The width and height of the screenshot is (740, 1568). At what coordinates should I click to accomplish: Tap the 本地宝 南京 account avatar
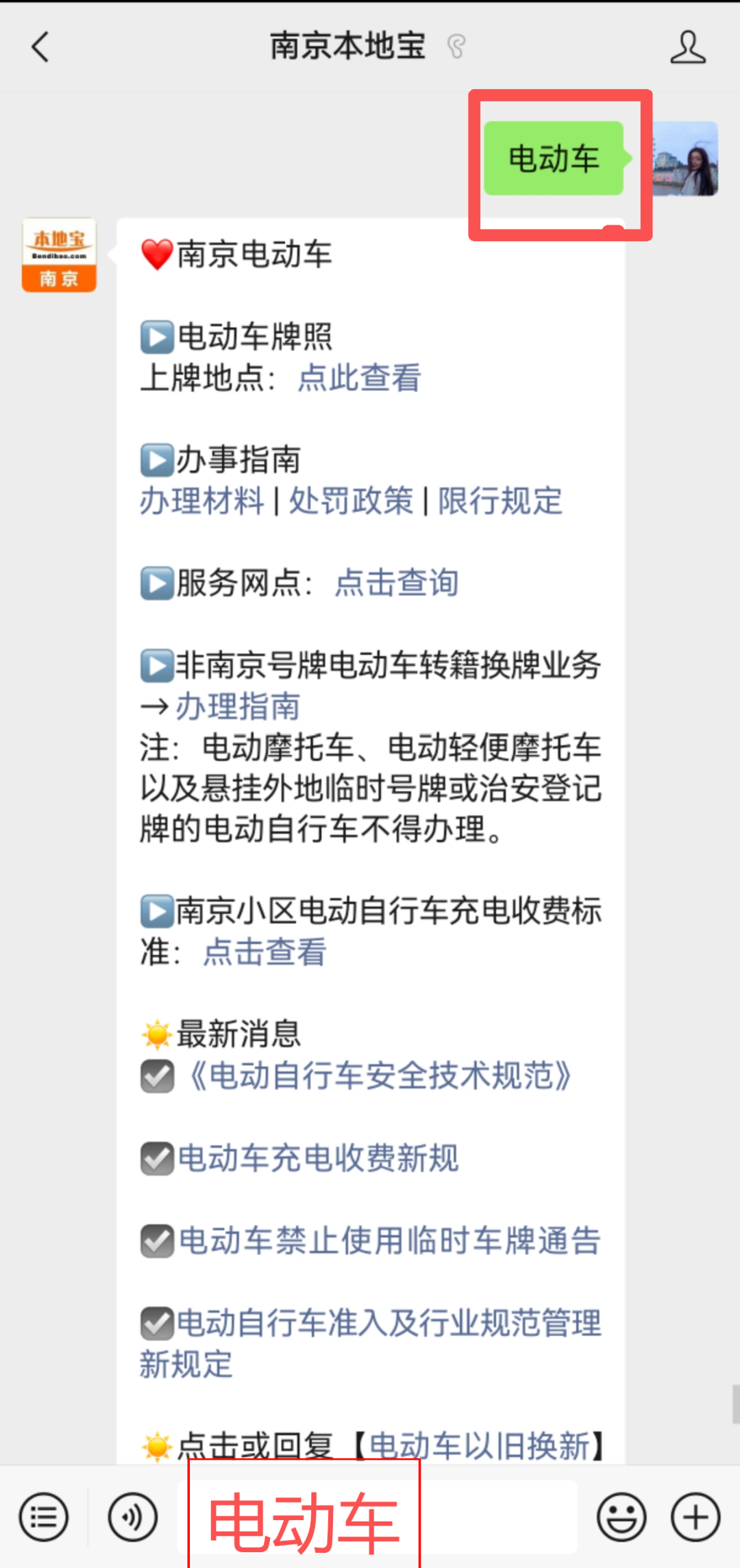[x=59, y=255]
